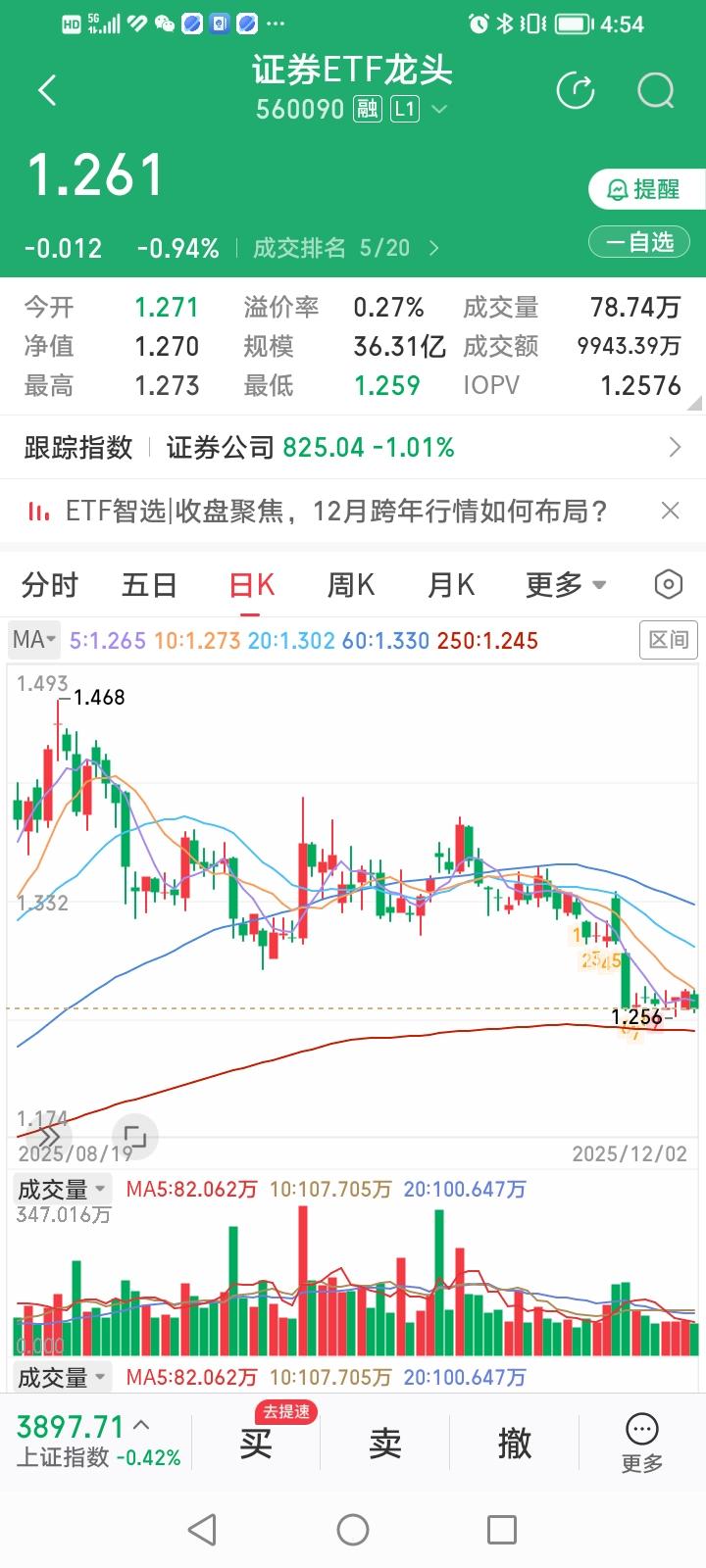
Task: Select the 周K weekly chart tab
Action: point(350,584)
